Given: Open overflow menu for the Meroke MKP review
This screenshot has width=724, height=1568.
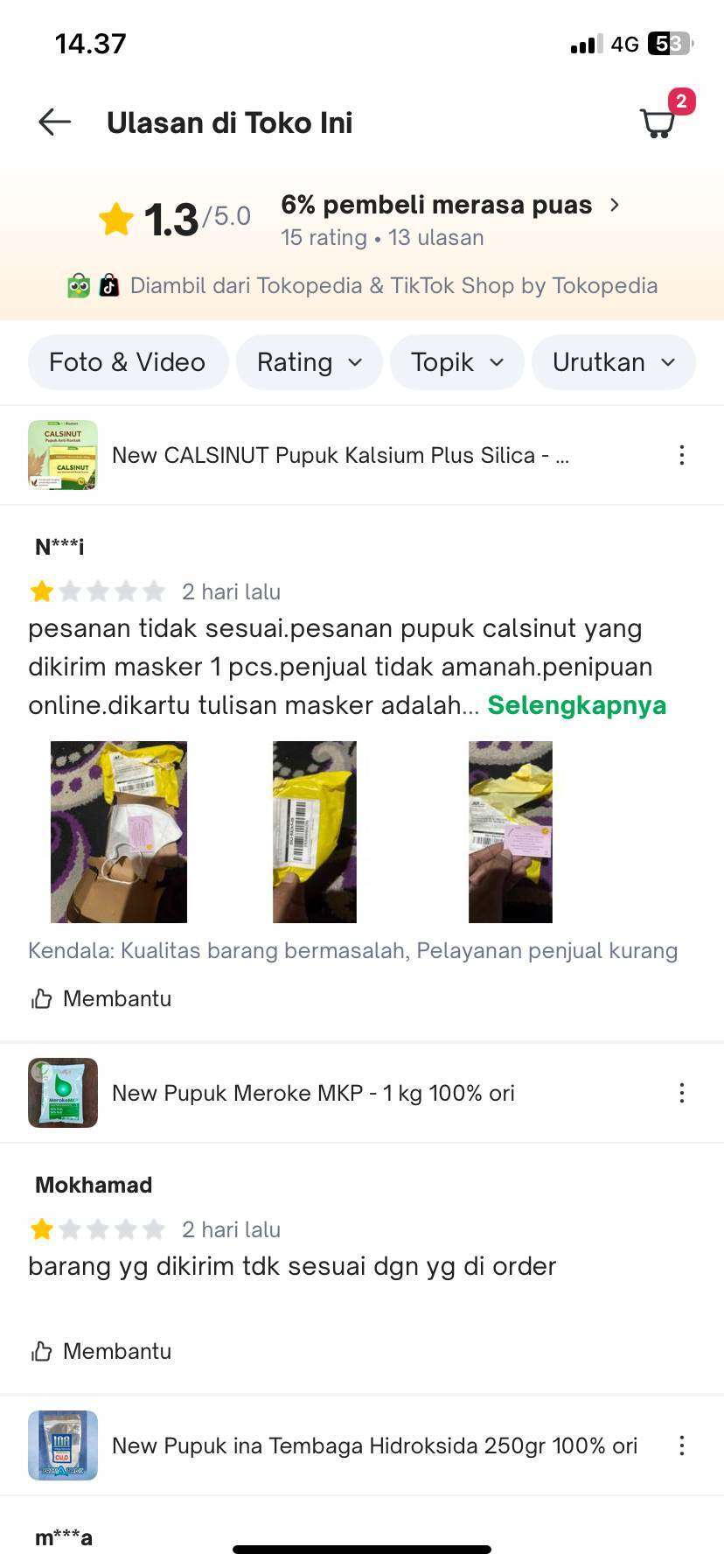Looking at the screenshot, I should click(682, 1093).
